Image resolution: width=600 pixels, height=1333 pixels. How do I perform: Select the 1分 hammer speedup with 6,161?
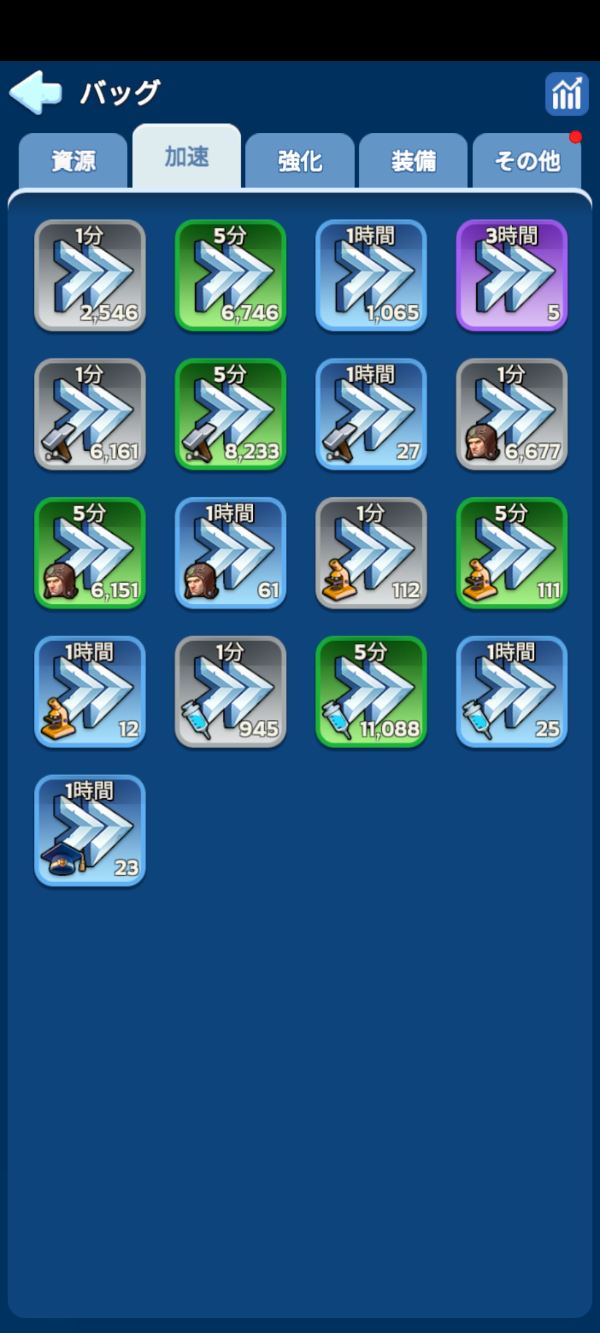pos(90,414)
